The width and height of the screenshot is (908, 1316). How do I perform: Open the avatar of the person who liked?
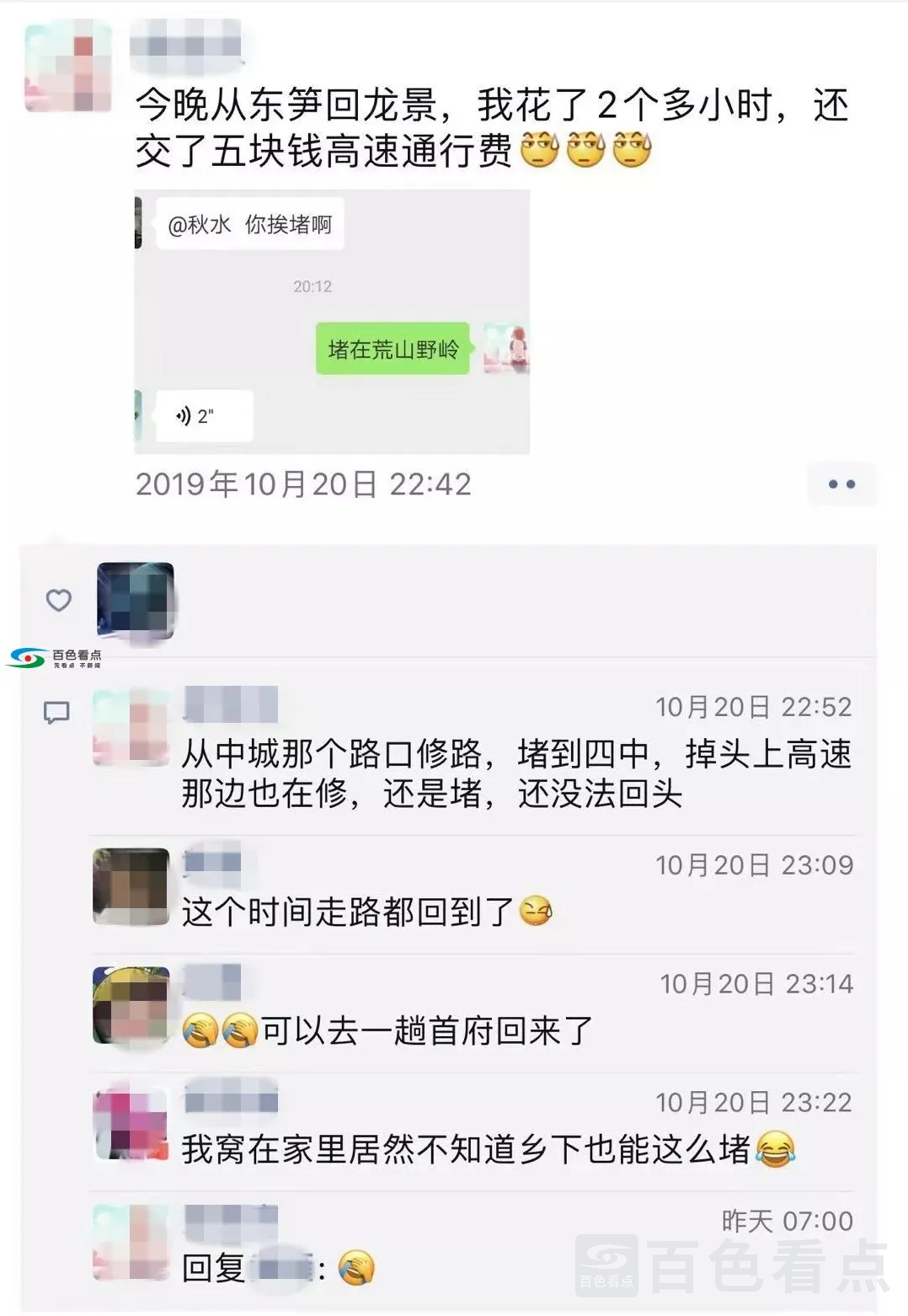click(x=135, y=601)
